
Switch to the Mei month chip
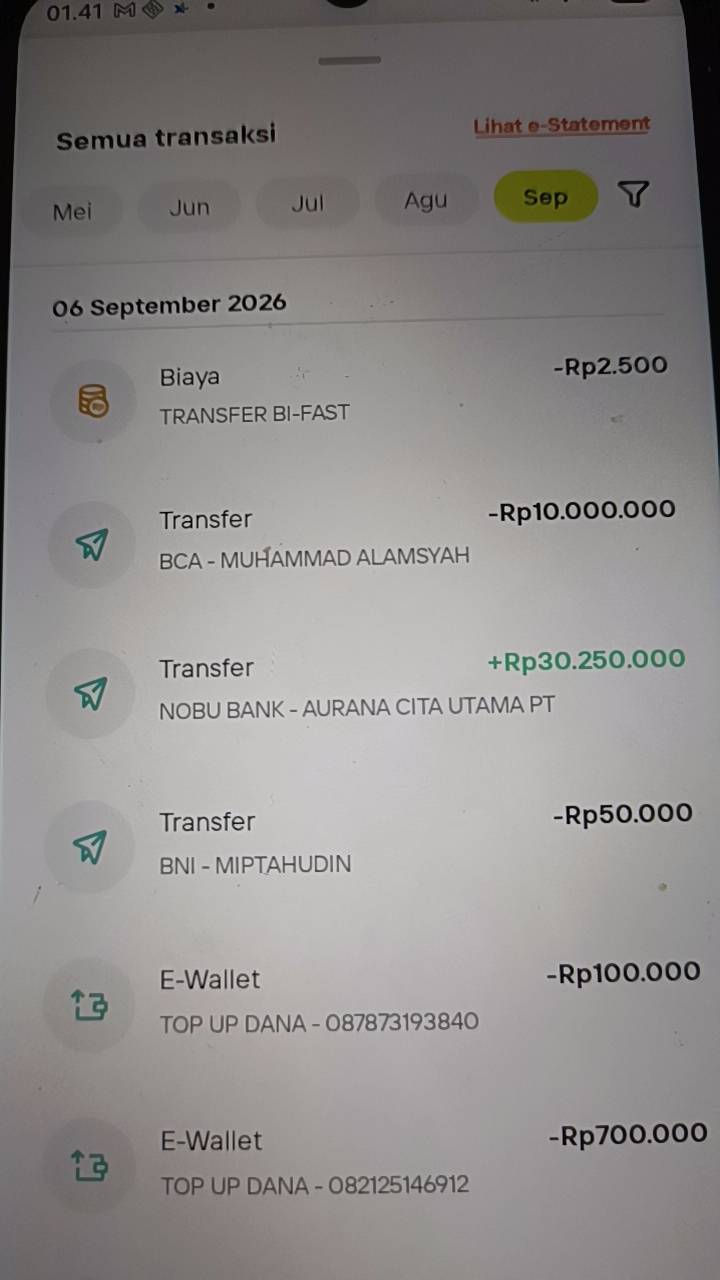pyautogui.click(x=72, y=211)
